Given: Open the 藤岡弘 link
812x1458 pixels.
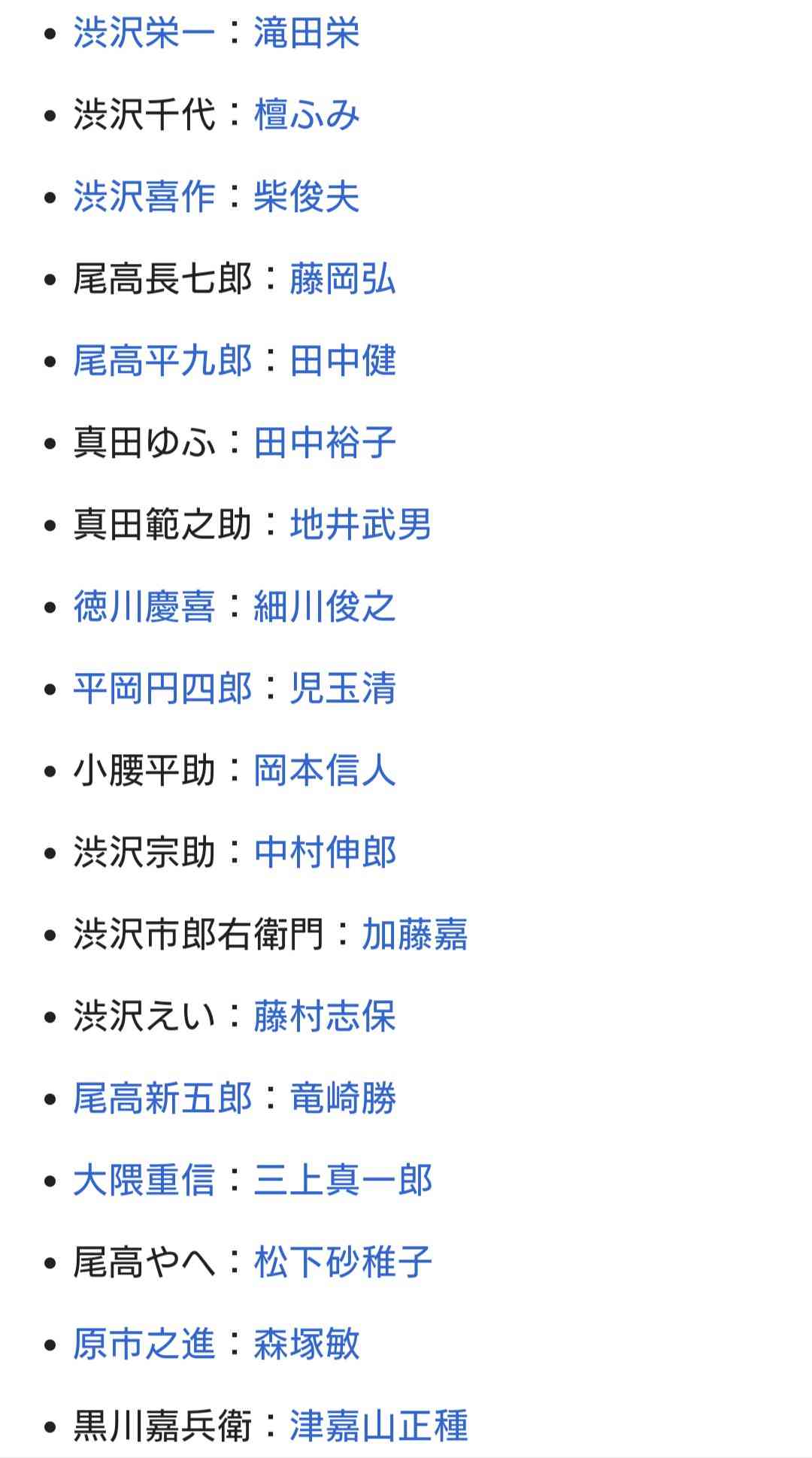Looking at the screenshot, I should click(x=343, y=280).
